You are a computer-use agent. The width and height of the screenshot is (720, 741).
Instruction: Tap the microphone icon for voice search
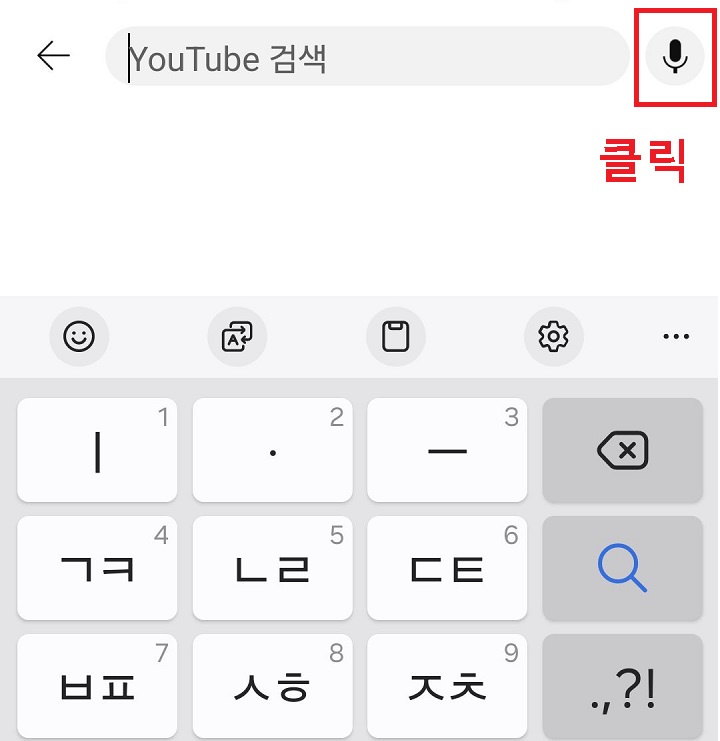(x=675, y=57)
